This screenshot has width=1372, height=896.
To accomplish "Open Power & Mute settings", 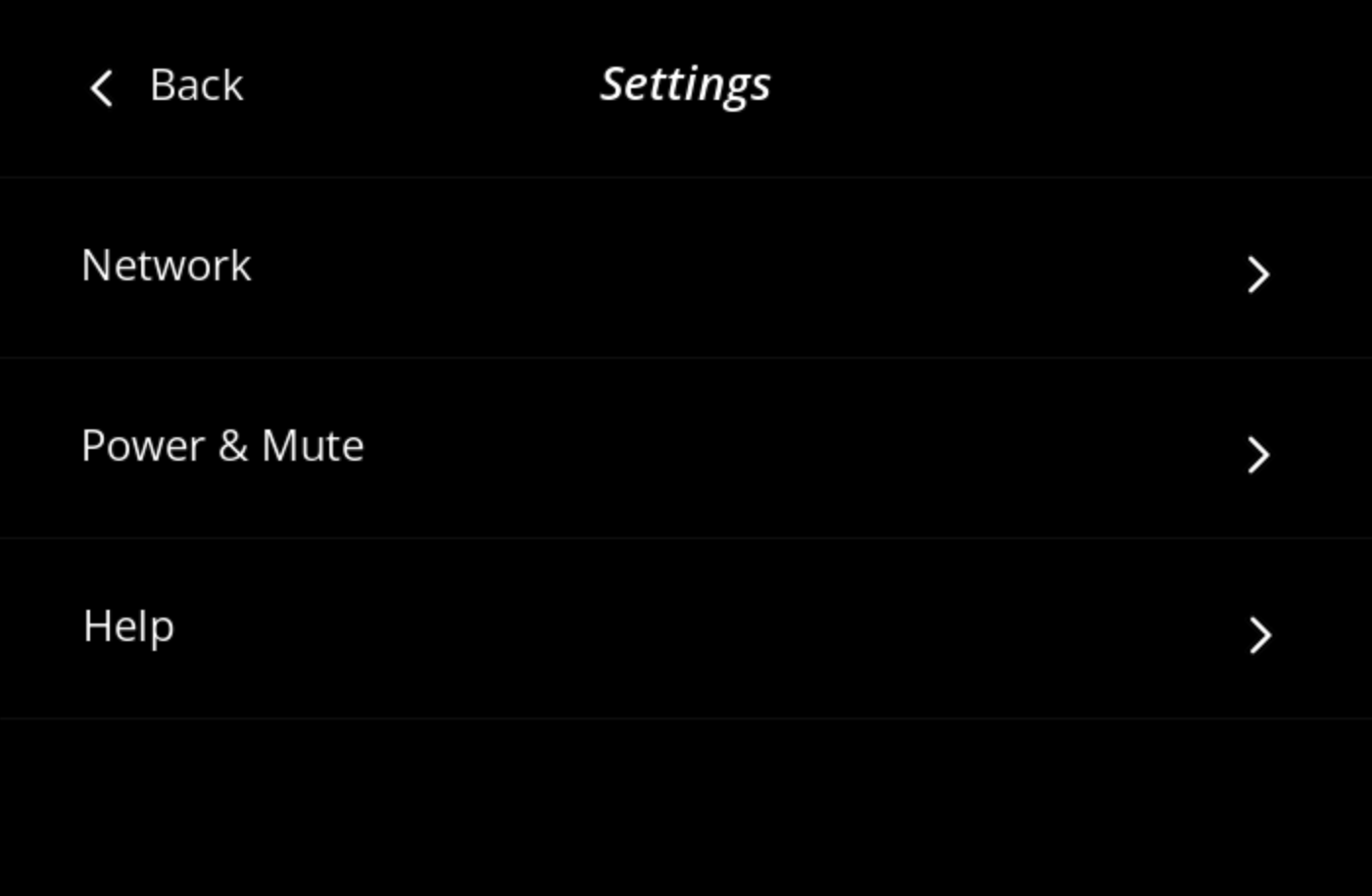I will point(223,447).
